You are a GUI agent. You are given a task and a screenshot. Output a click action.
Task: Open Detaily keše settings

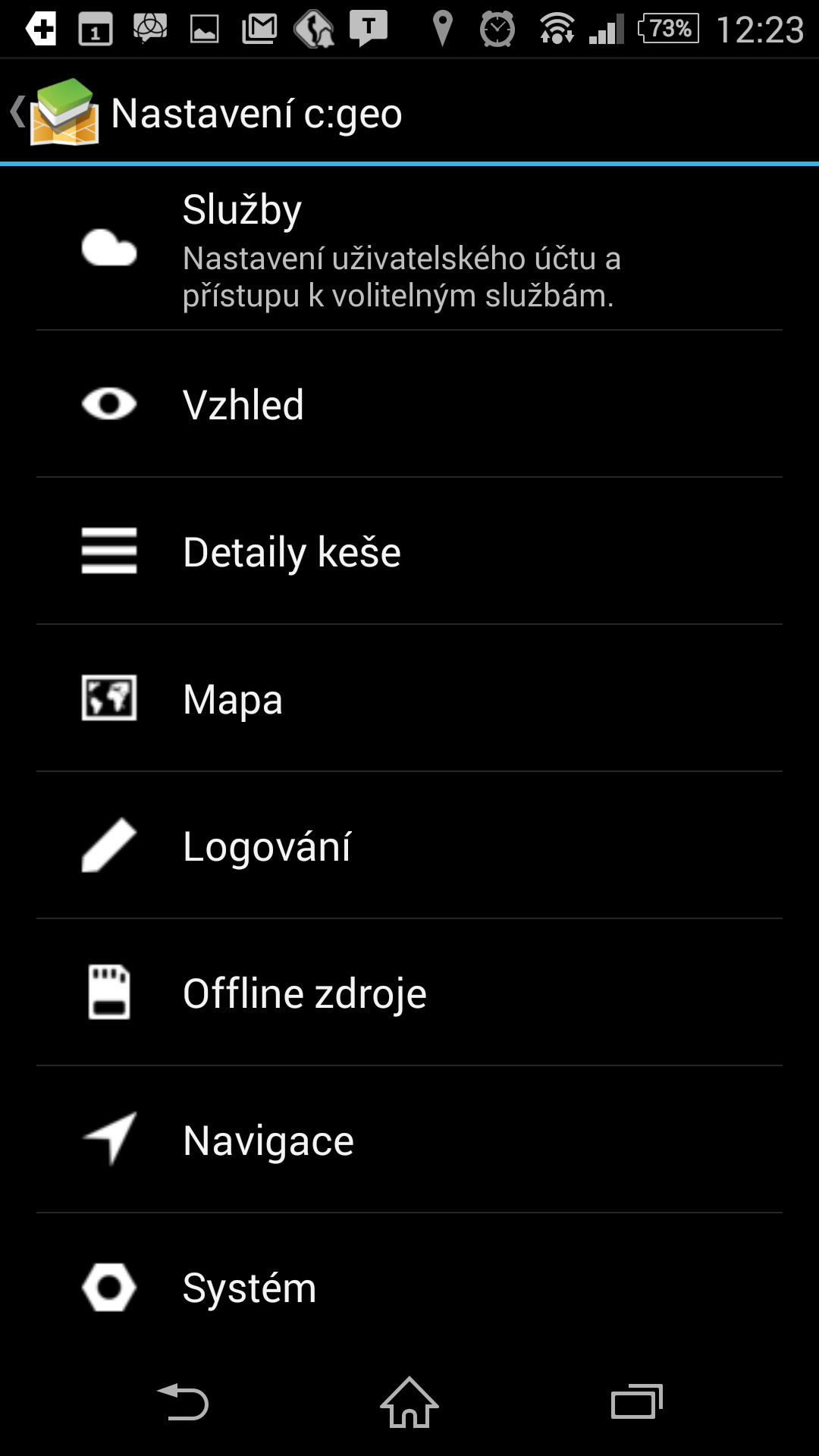pos(409,551)
